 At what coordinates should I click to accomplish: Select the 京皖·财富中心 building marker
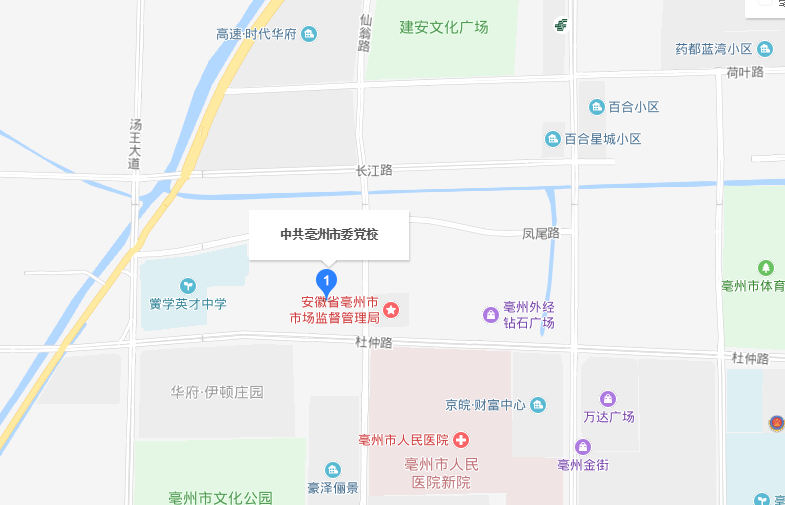(x=539, y=405)
